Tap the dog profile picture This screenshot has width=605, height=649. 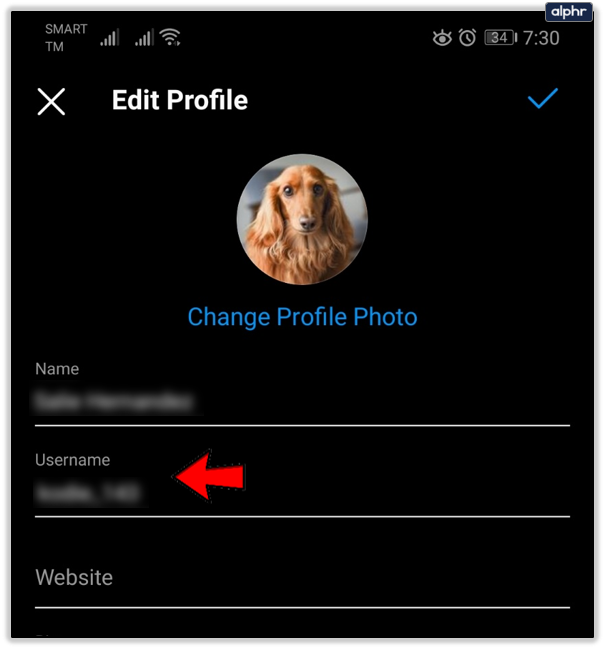coord(302,219)
